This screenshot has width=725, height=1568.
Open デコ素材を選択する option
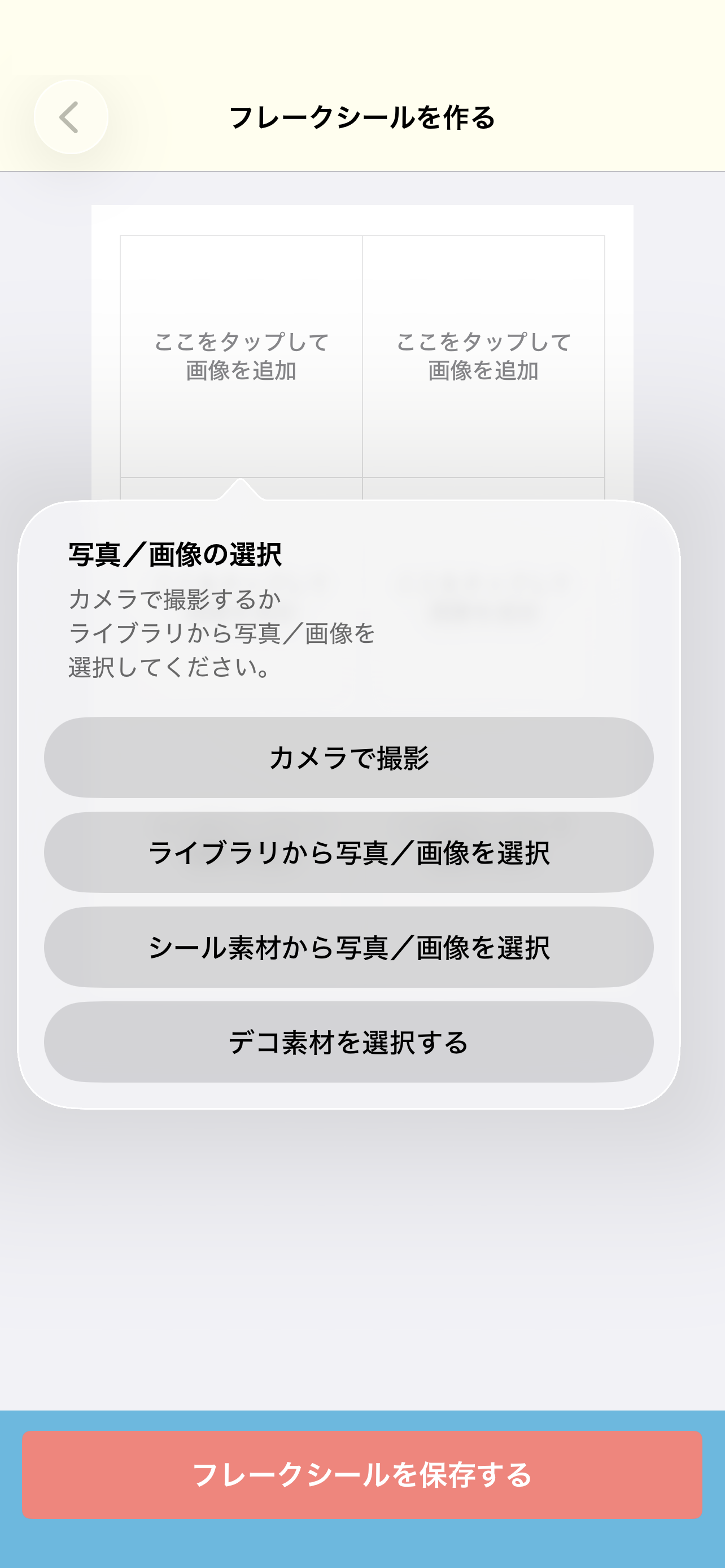(349, 1042)
